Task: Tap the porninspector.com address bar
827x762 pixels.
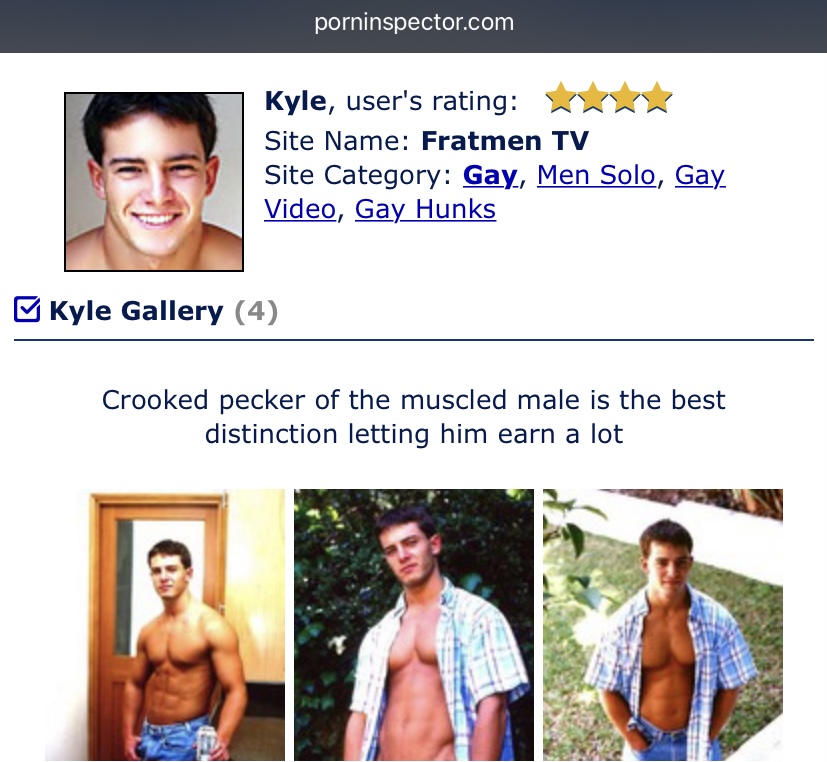Action: (413, 22)
